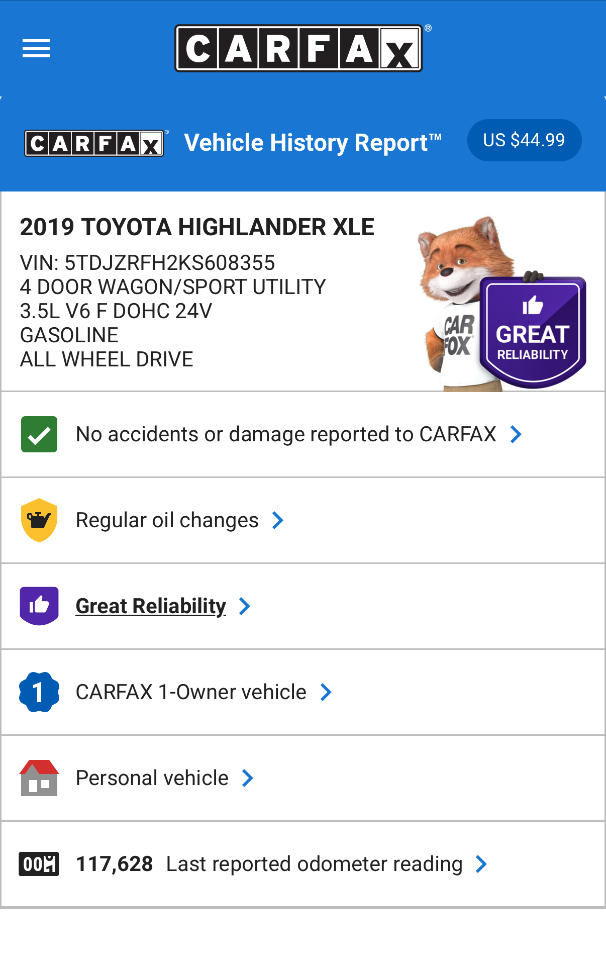View Regular oil changes details

(168, 520)
